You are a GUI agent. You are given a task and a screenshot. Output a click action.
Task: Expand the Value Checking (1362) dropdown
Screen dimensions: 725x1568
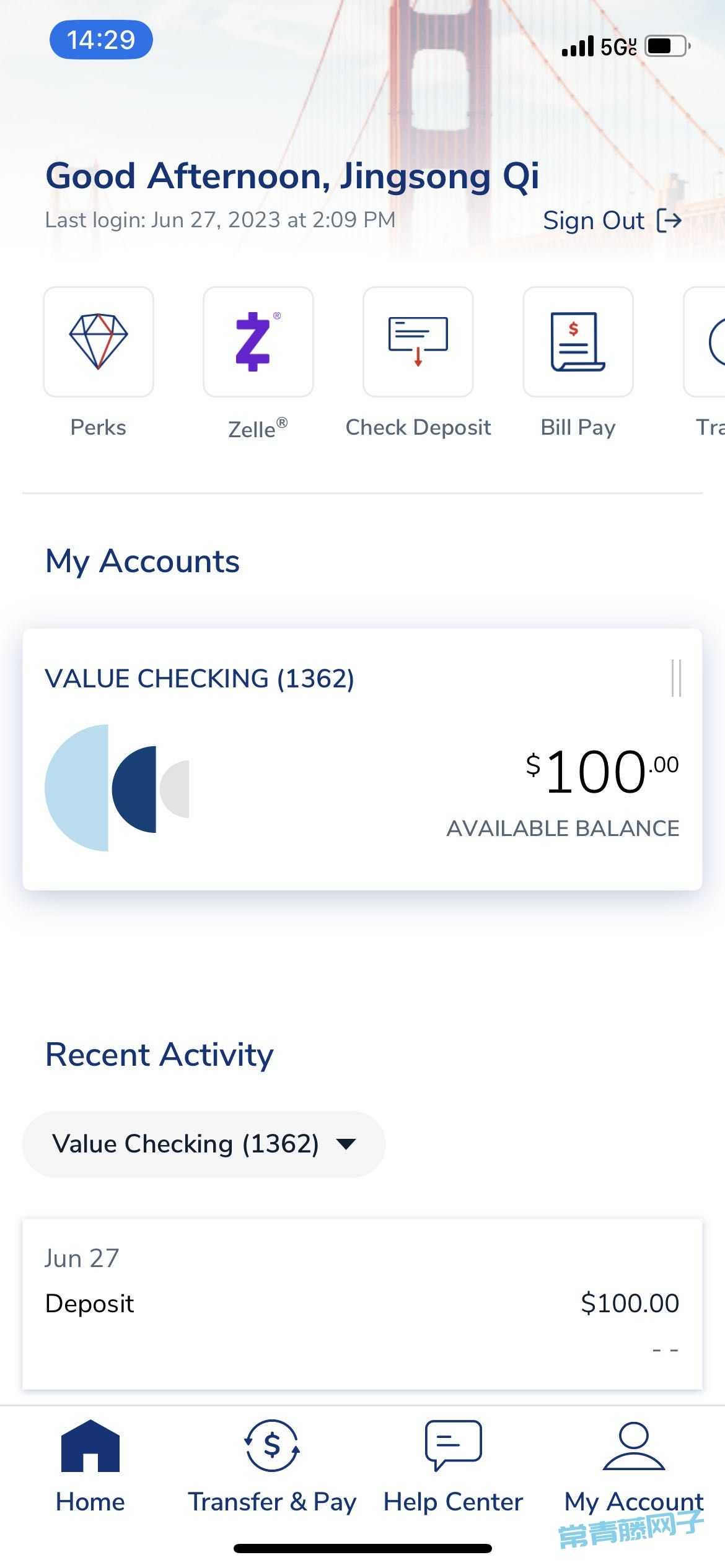tap(204, 1144)
